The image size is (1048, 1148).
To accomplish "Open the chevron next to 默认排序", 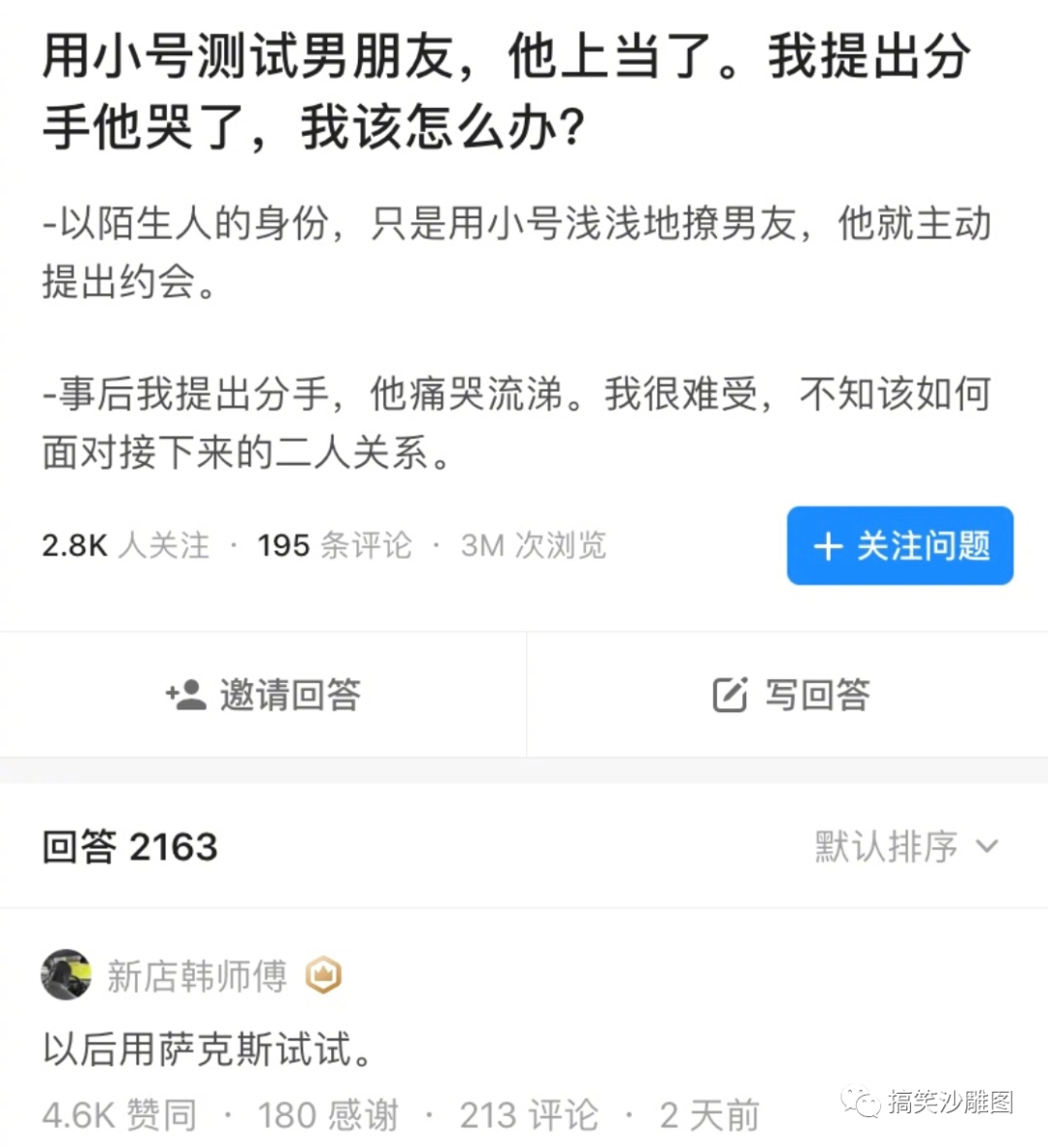I will coord(988,846).
